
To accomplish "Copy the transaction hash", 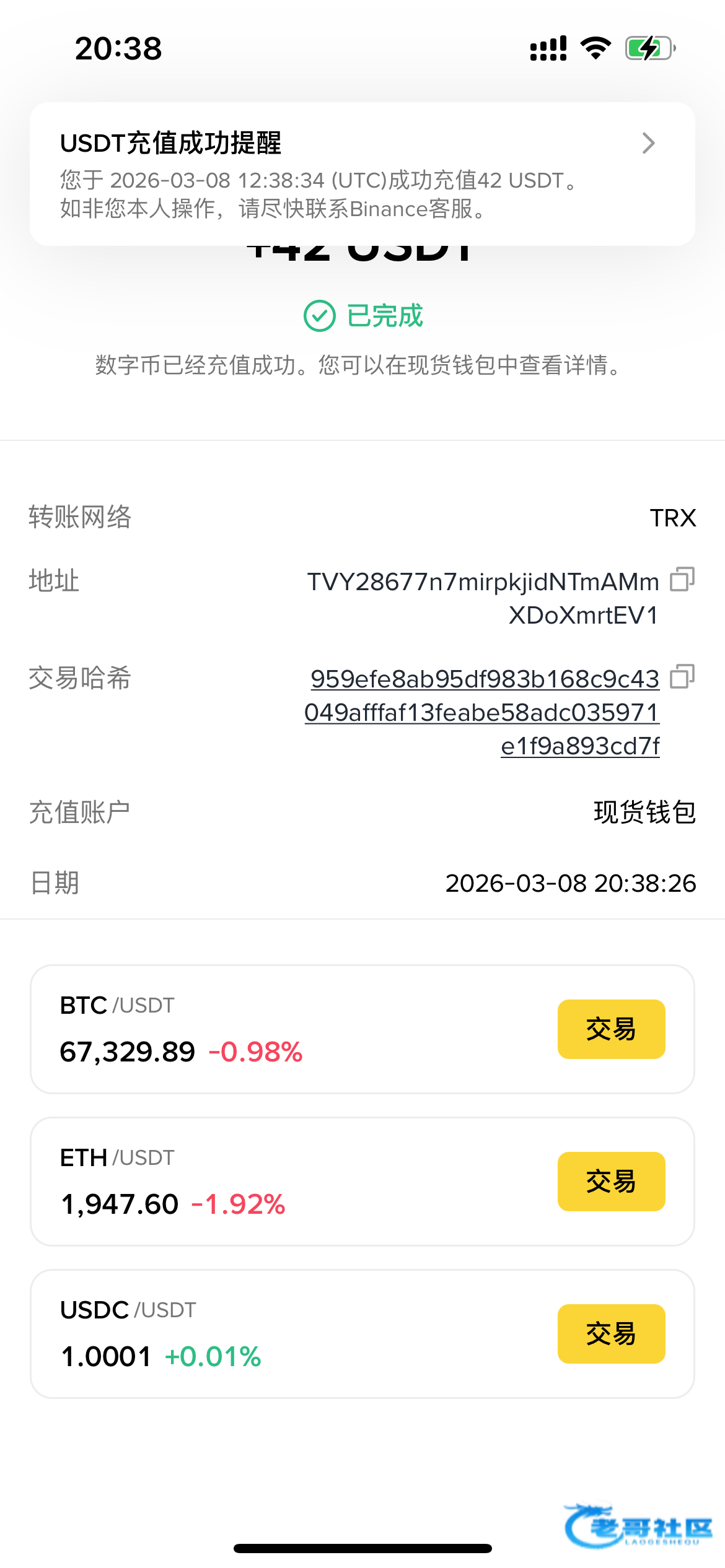I will pyautogui.click(x=682, y=676).
